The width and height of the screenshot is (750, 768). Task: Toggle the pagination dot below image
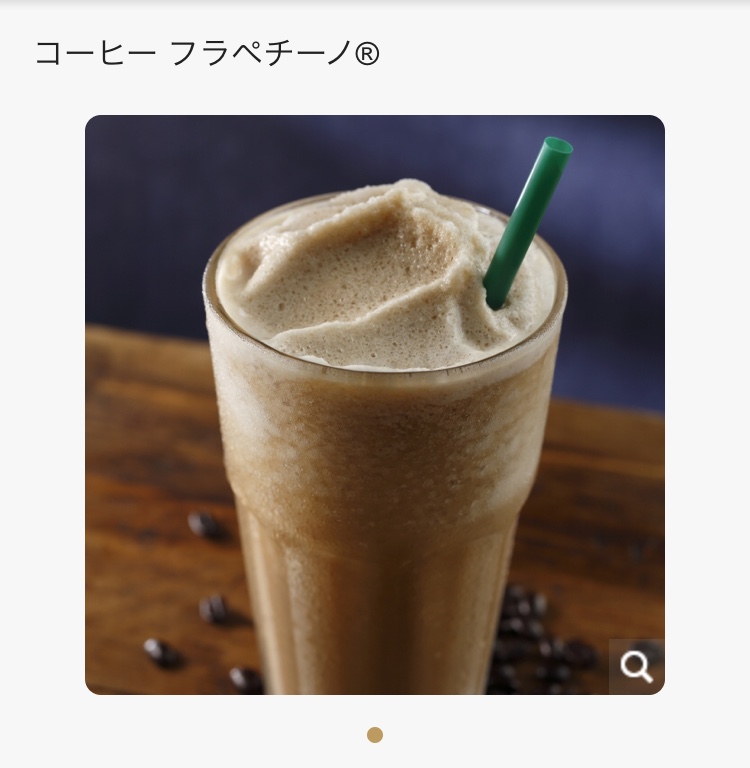(375, 734)
